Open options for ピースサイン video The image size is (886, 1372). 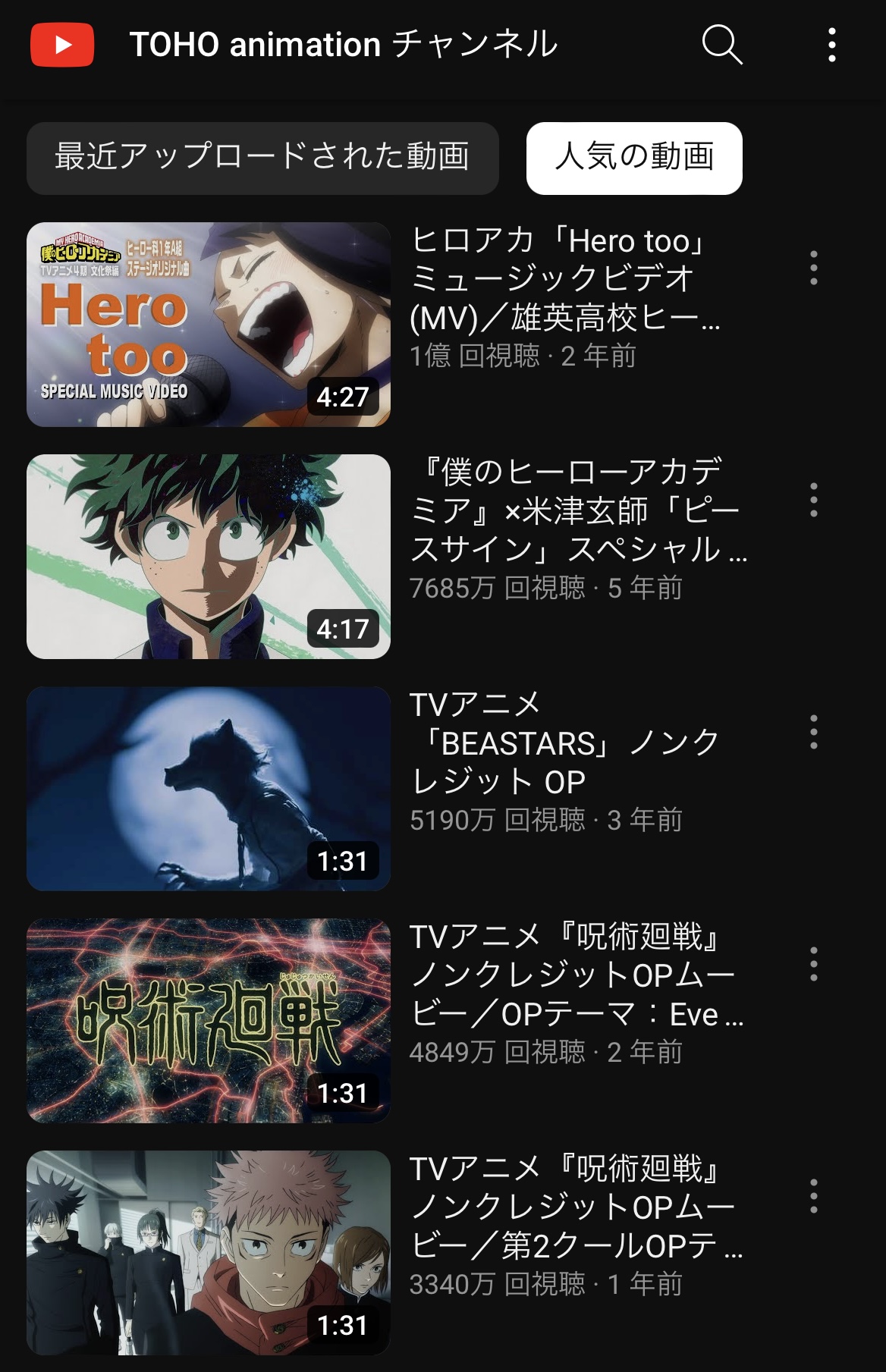point(814,500)
